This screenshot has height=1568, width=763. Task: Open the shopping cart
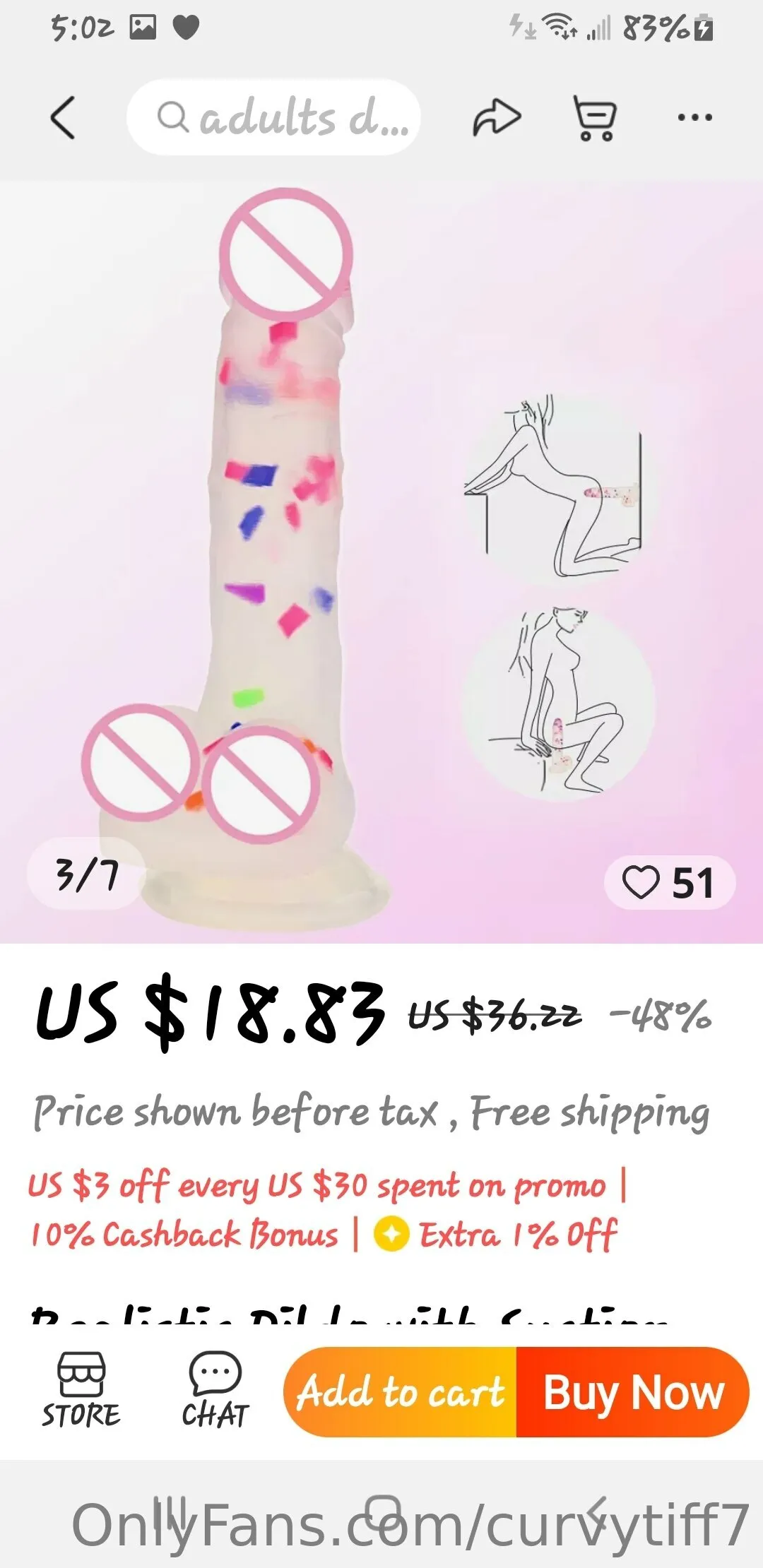point(594,117)
